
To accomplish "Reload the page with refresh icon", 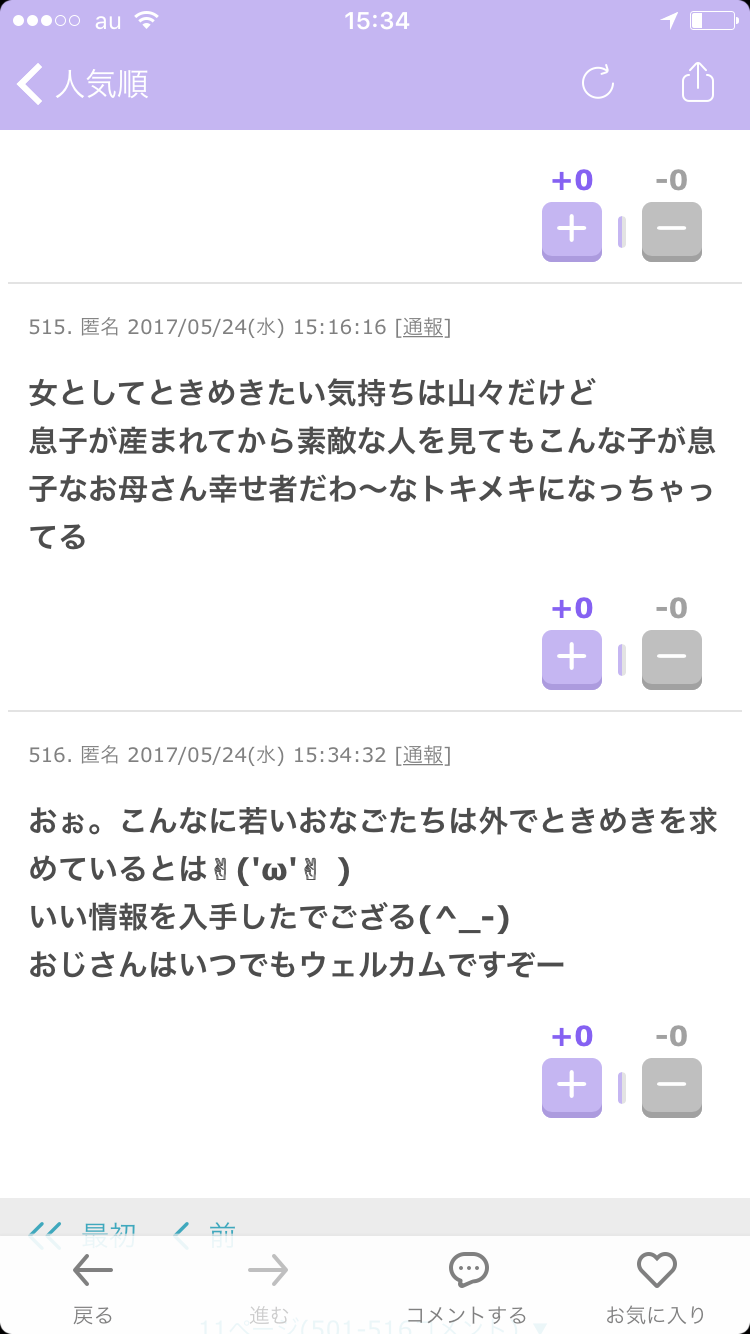I will click(x=598, y=83).
